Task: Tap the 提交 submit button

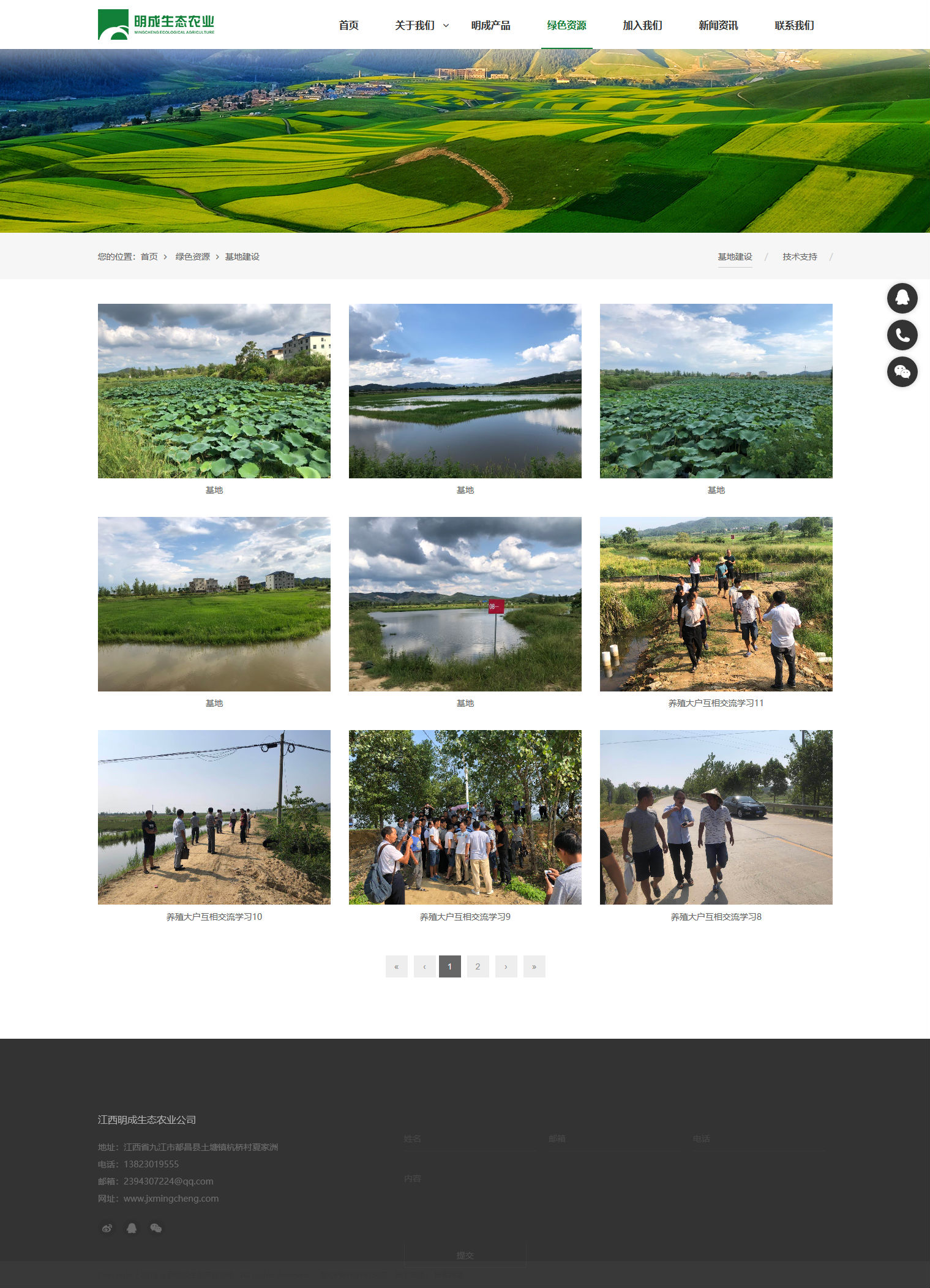Action: point(465,1255)
